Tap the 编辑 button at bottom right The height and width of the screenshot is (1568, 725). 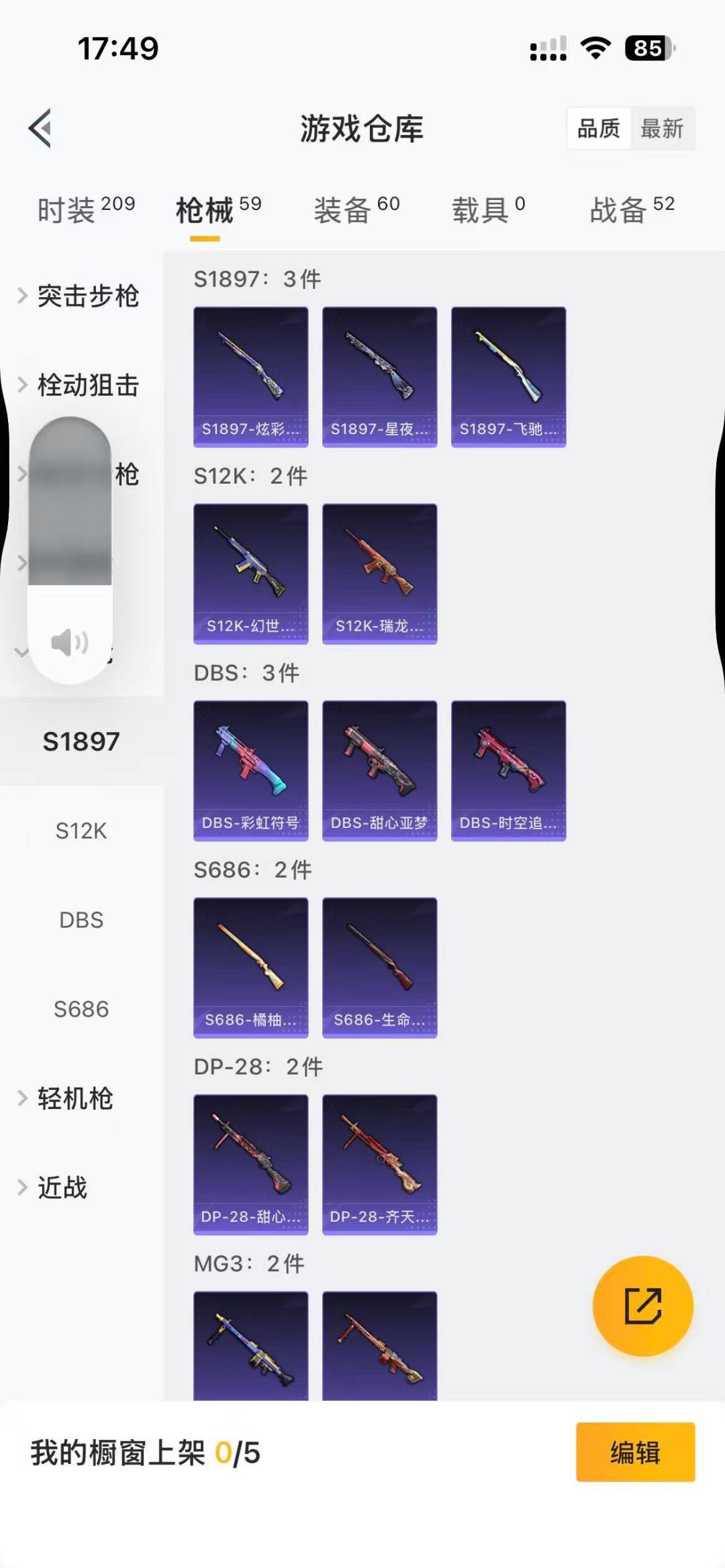[x=634, y=1453]
